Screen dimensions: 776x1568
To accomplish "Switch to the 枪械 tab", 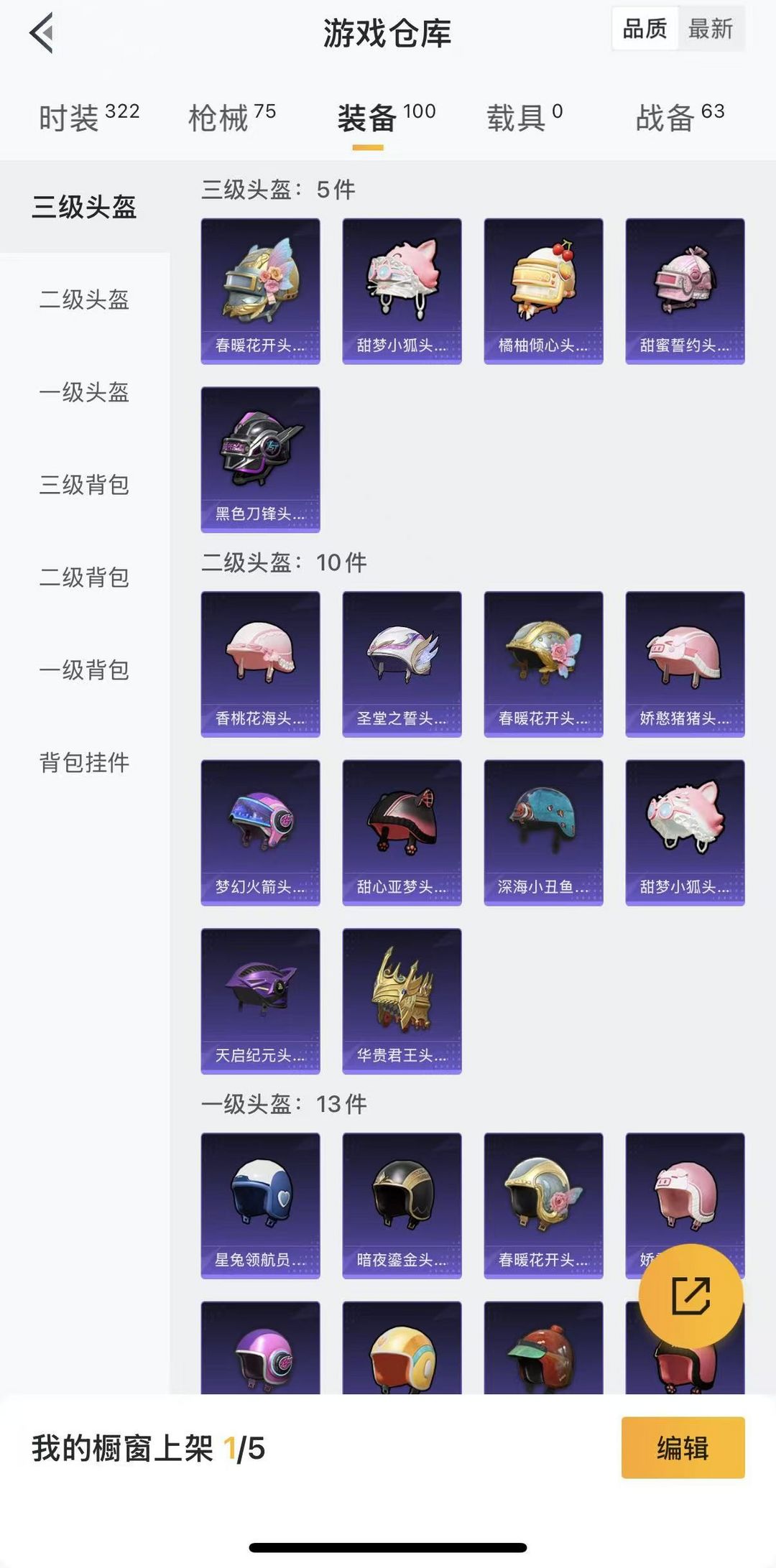I will (232, 117).
